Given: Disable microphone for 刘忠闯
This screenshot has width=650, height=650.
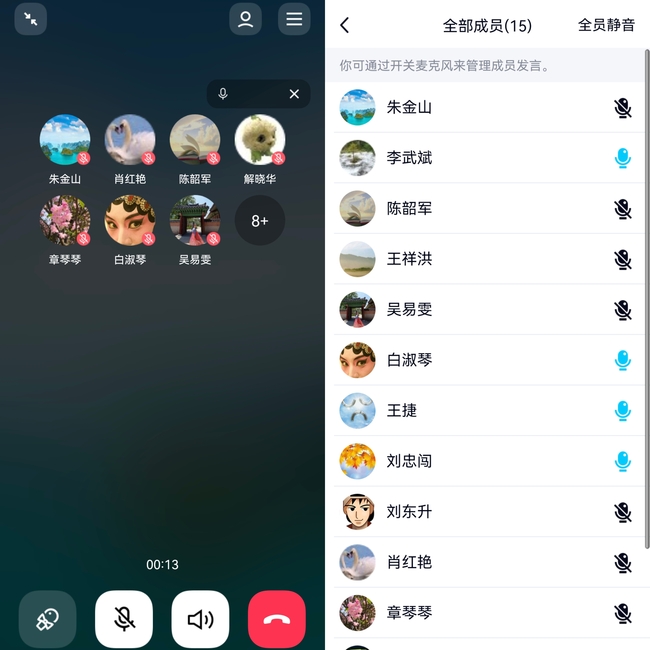Looking at the screenshot, I should coord(622,461).
